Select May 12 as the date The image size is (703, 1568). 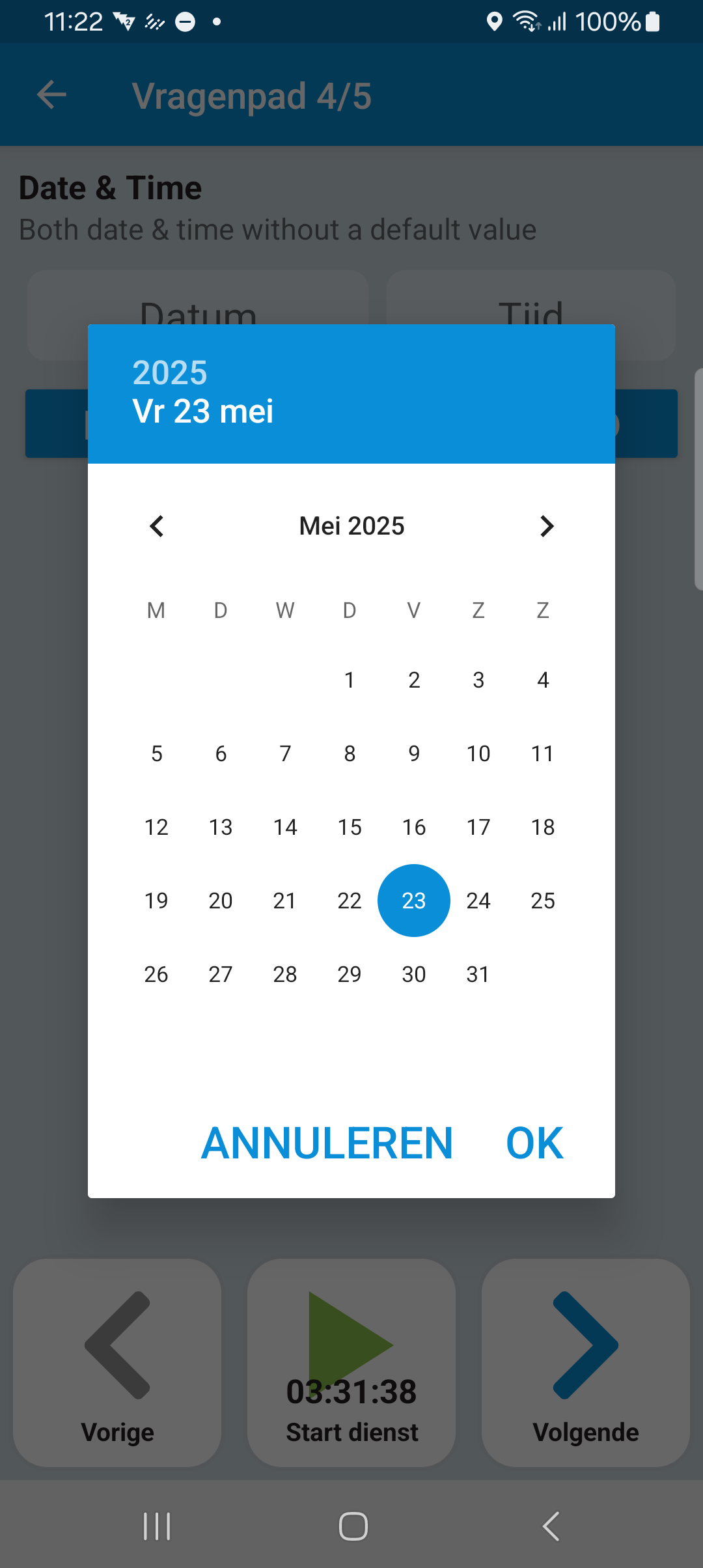pos(156,828)
